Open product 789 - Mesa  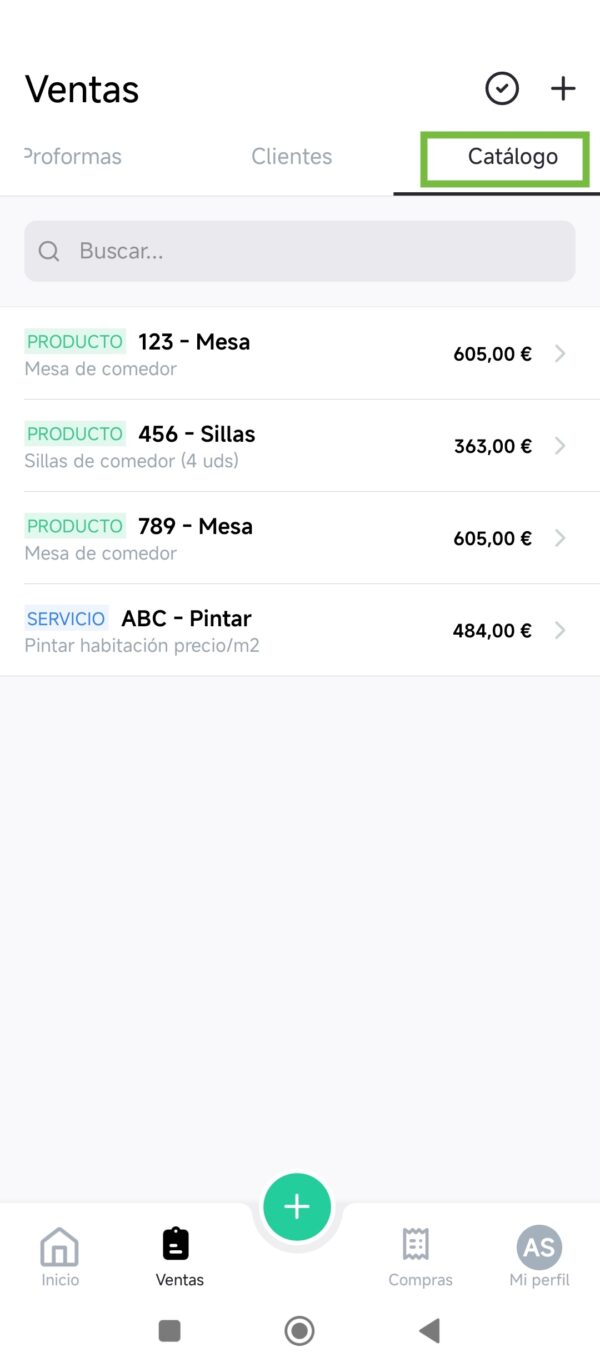[x=300, y=538]
